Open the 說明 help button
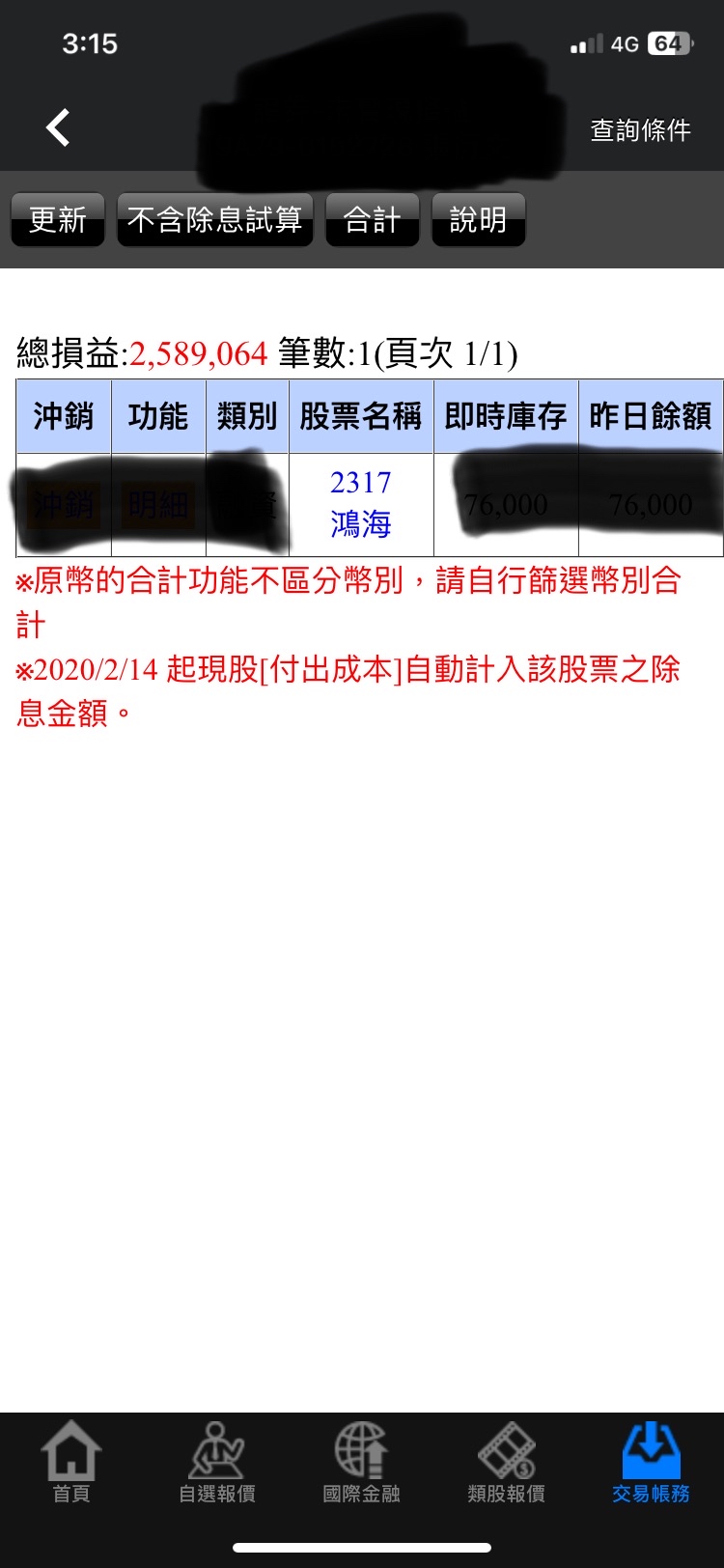 point(478,220)
